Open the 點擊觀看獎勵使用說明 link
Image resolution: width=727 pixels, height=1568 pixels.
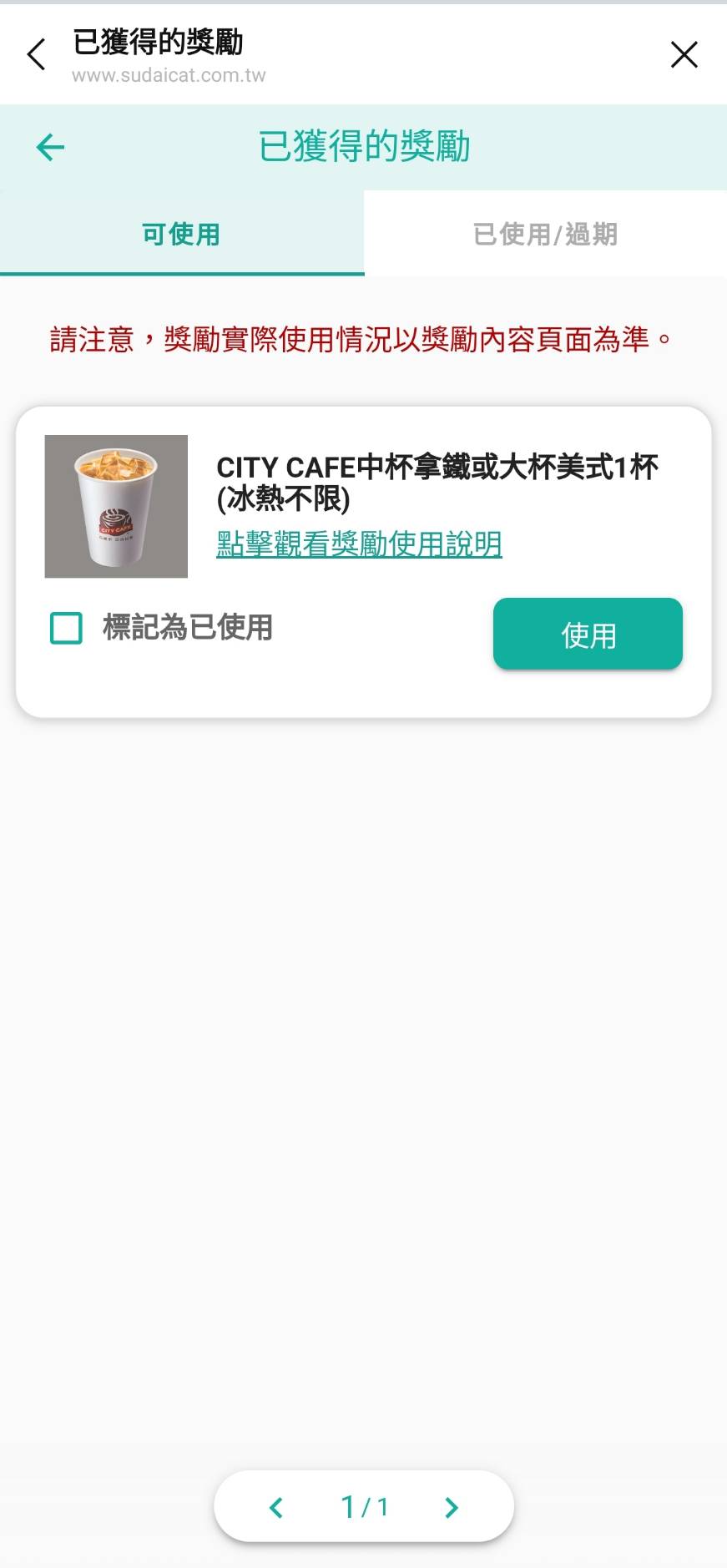pos(359,544)
